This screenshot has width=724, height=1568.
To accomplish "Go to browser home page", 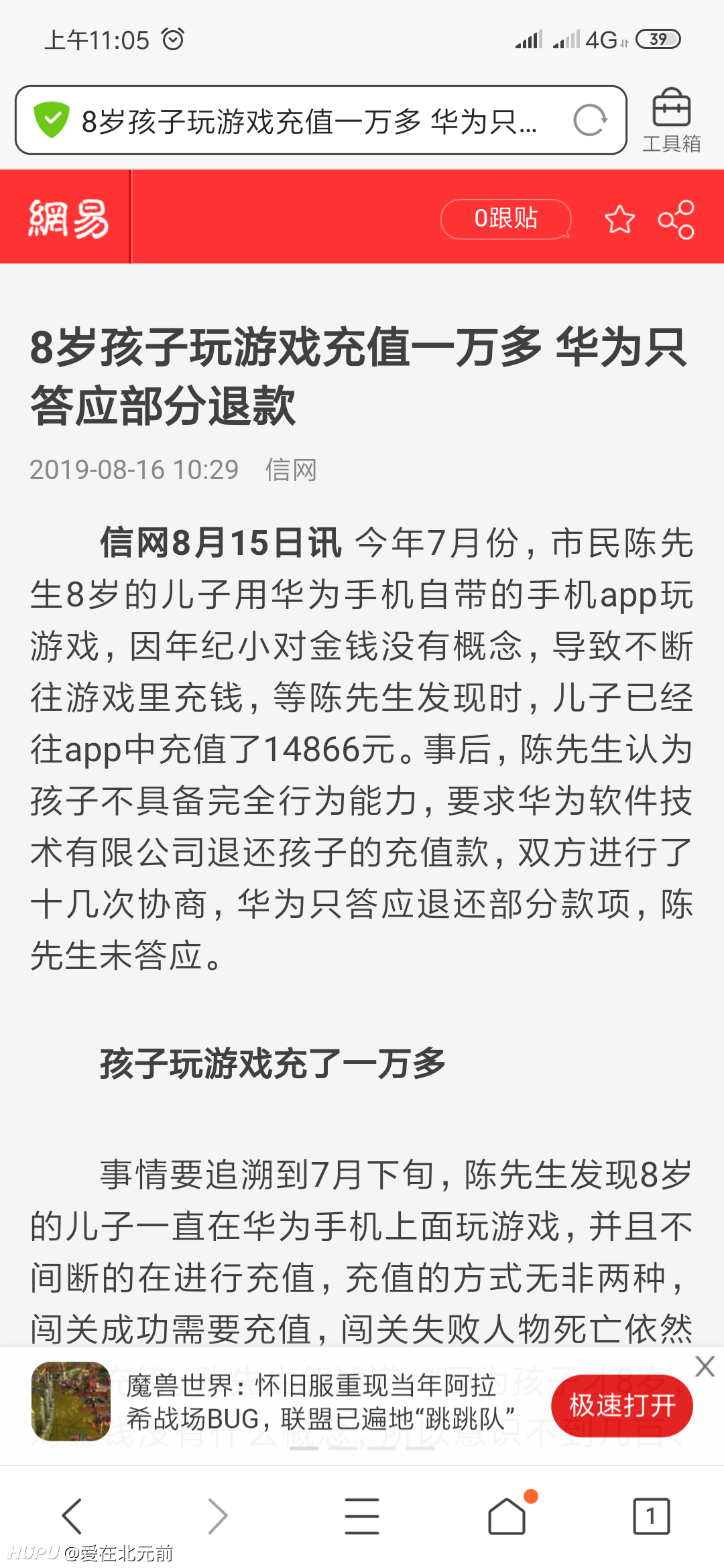I will [507, 1514].
